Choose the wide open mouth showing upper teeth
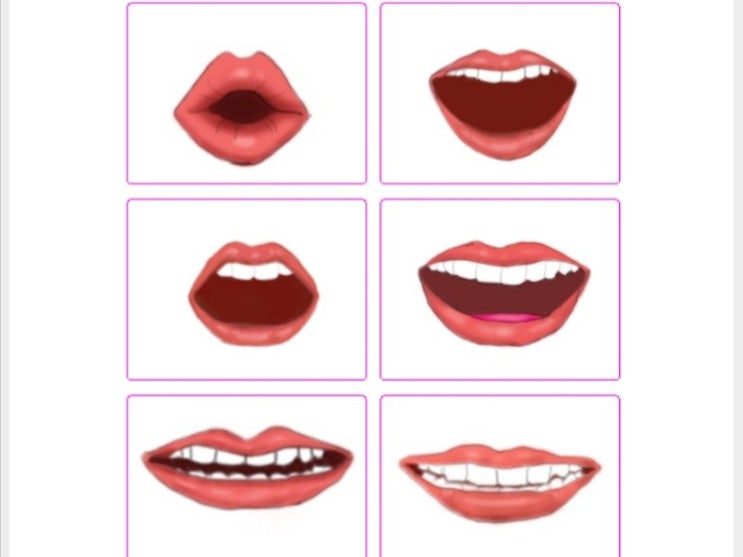This screenshot has width=743, height=557. (500, 94)
